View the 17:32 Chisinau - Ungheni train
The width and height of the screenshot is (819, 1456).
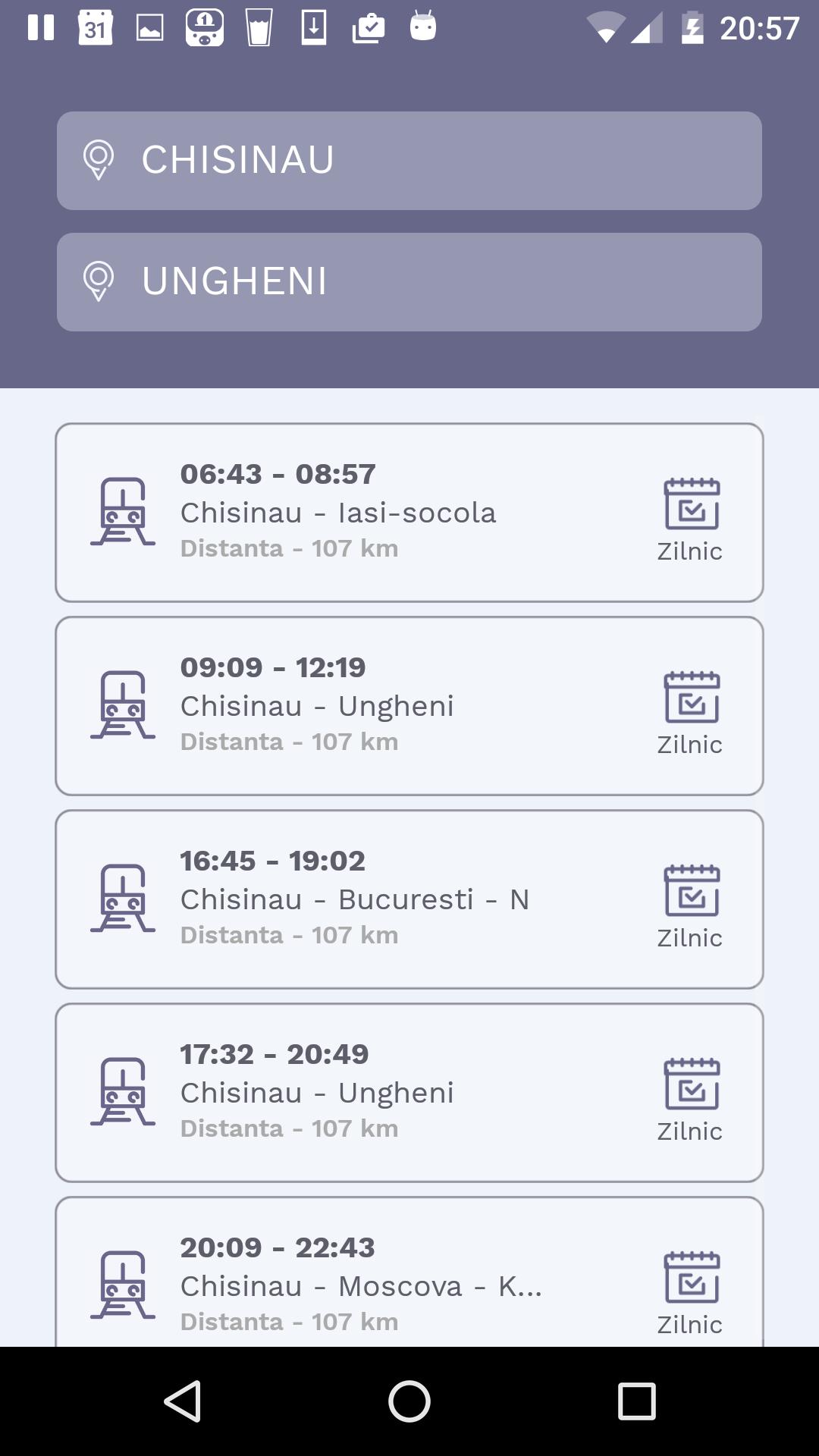[x=409, y=1093]
